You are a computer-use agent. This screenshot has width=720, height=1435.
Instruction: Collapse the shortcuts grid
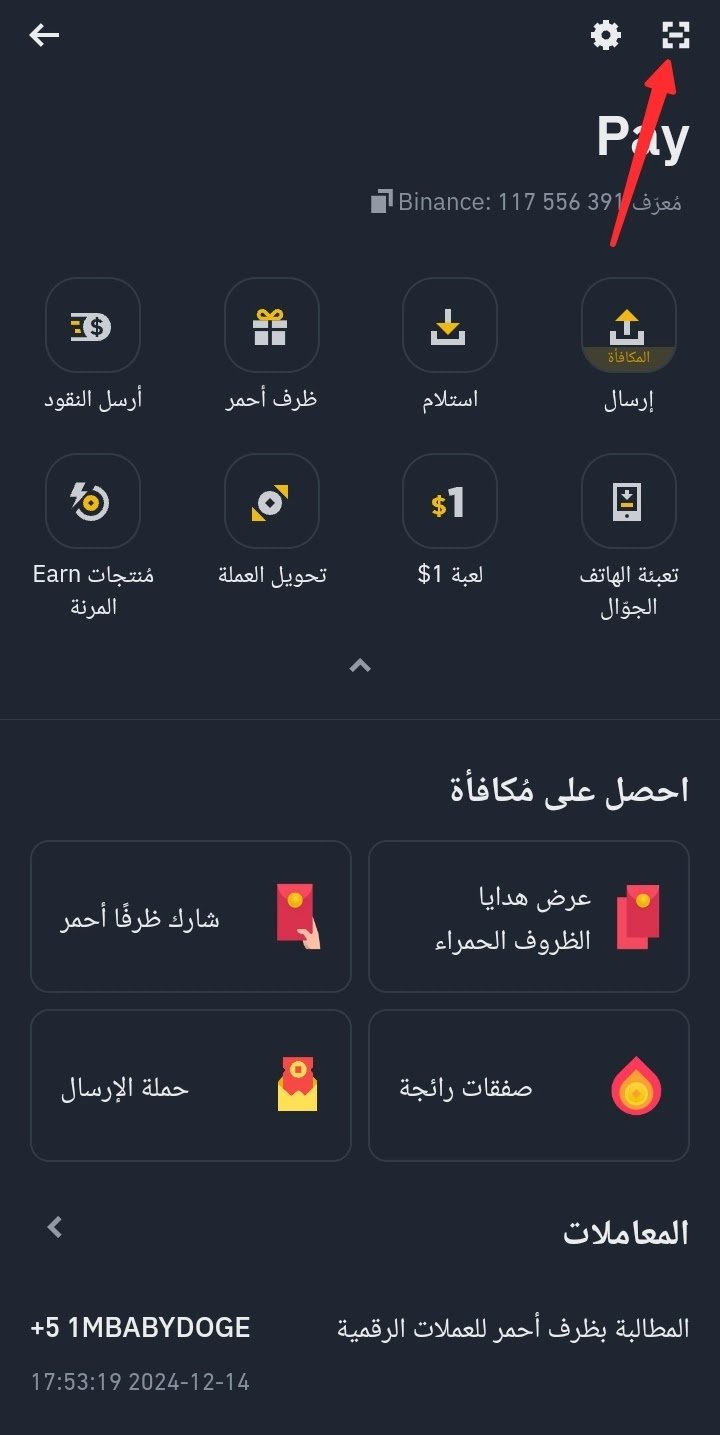[360, 665]
